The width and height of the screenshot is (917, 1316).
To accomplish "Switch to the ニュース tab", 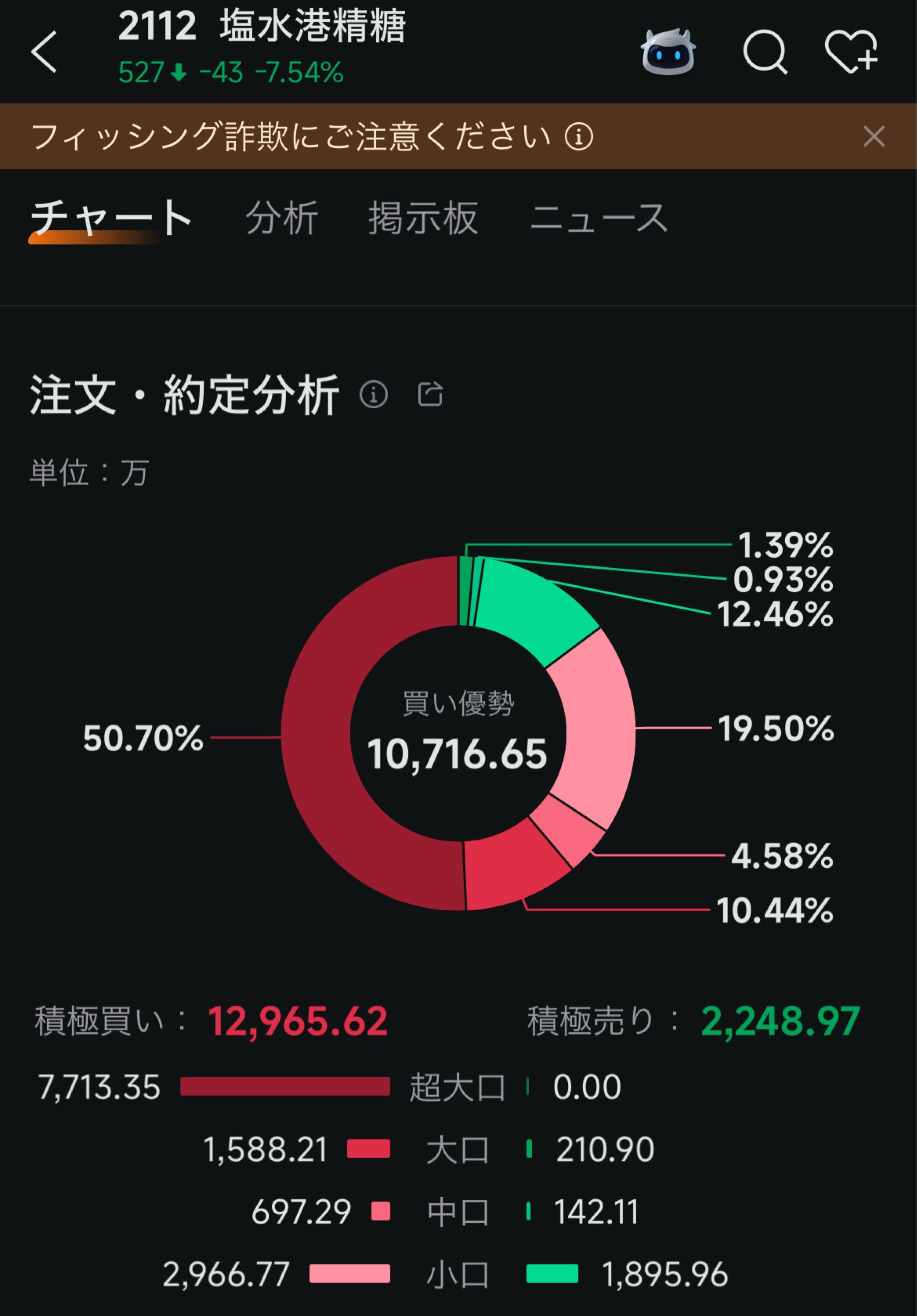I will point(598,218).
